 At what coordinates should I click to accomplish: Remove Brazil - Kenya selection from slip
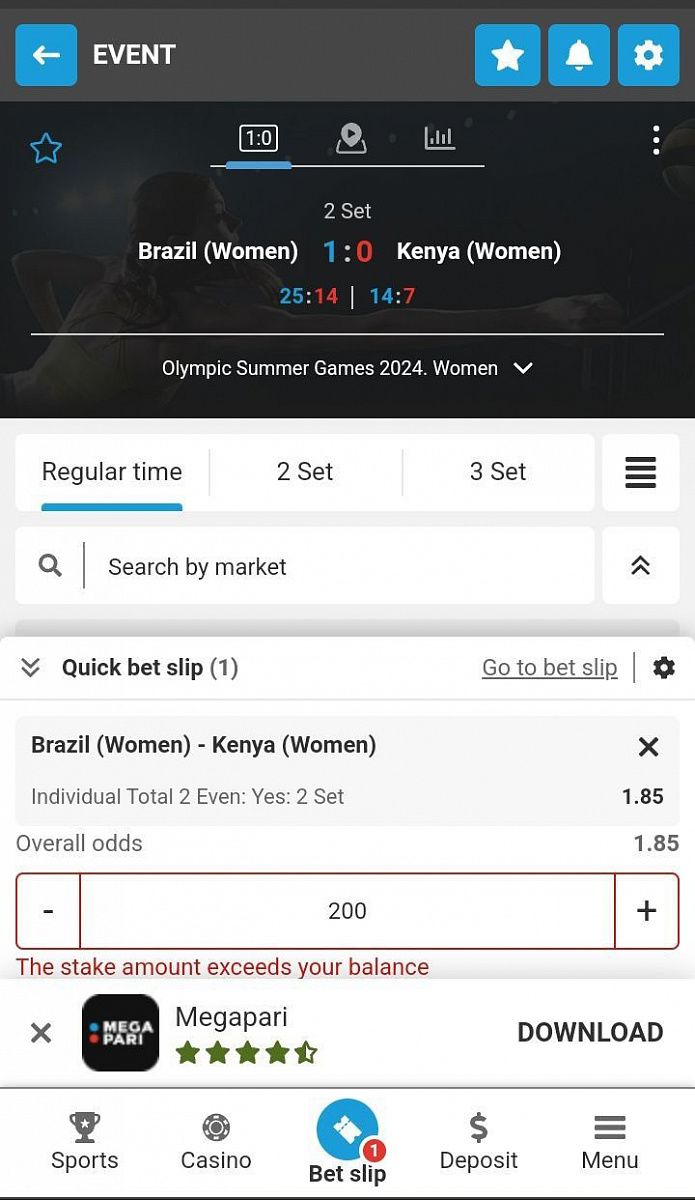point(648,746)
